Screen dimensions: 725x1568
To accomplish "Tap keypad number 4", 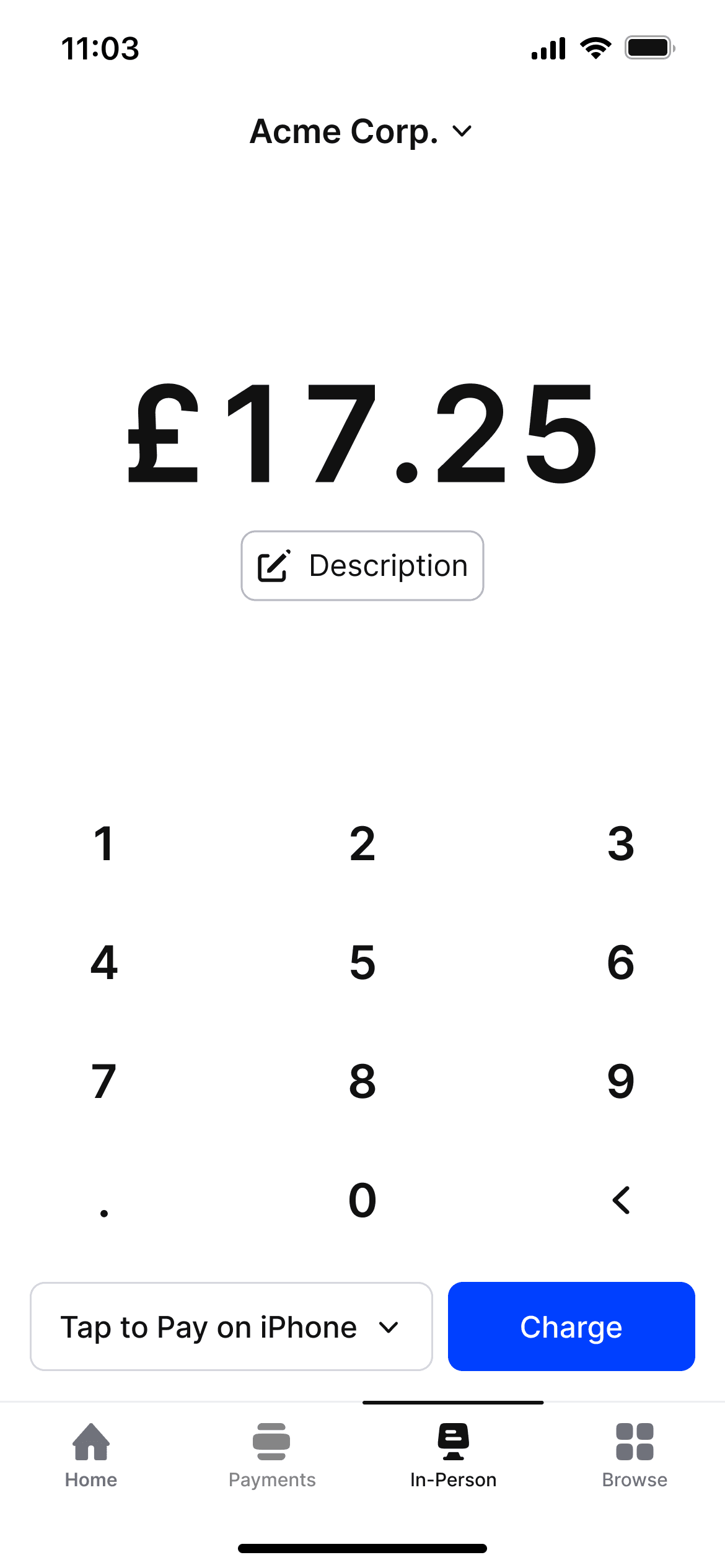I will (104, 962).
